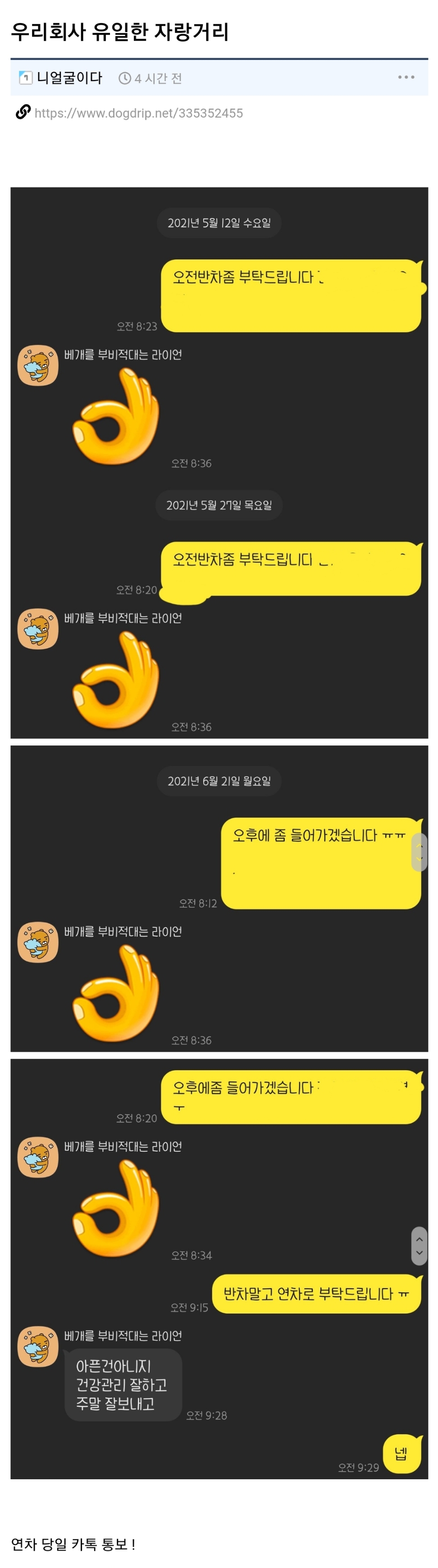438x1568 pixels.
Task: Open the dogdrip.net/335352455 link
Action: pos(138,113)
